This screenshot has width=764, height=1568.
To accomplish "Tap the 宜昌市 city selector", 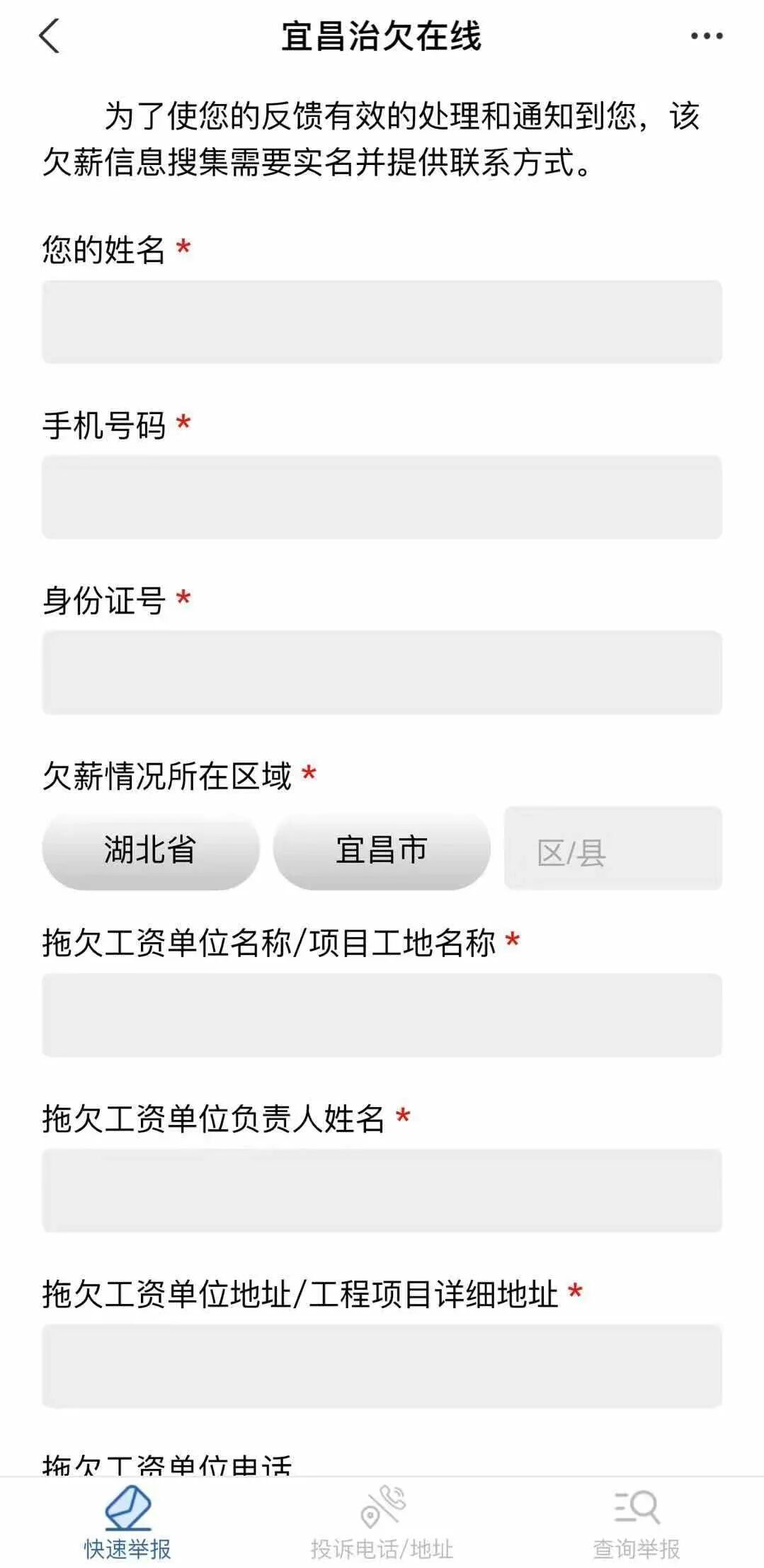I will tap(382, 849).
